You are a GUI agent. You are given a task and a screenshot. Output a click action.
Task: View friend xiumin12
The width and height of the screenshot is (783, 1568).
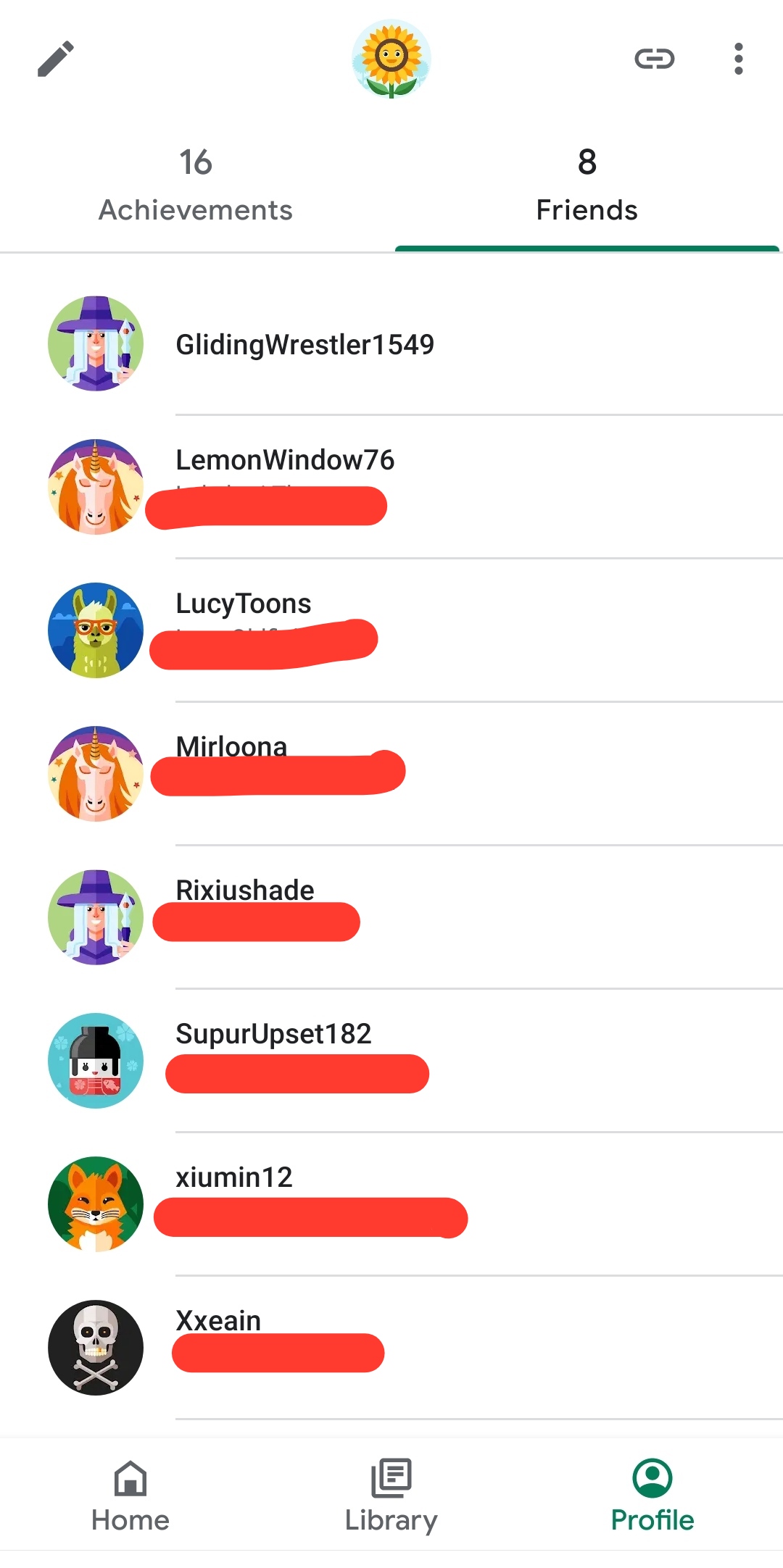coord(391,1204)
